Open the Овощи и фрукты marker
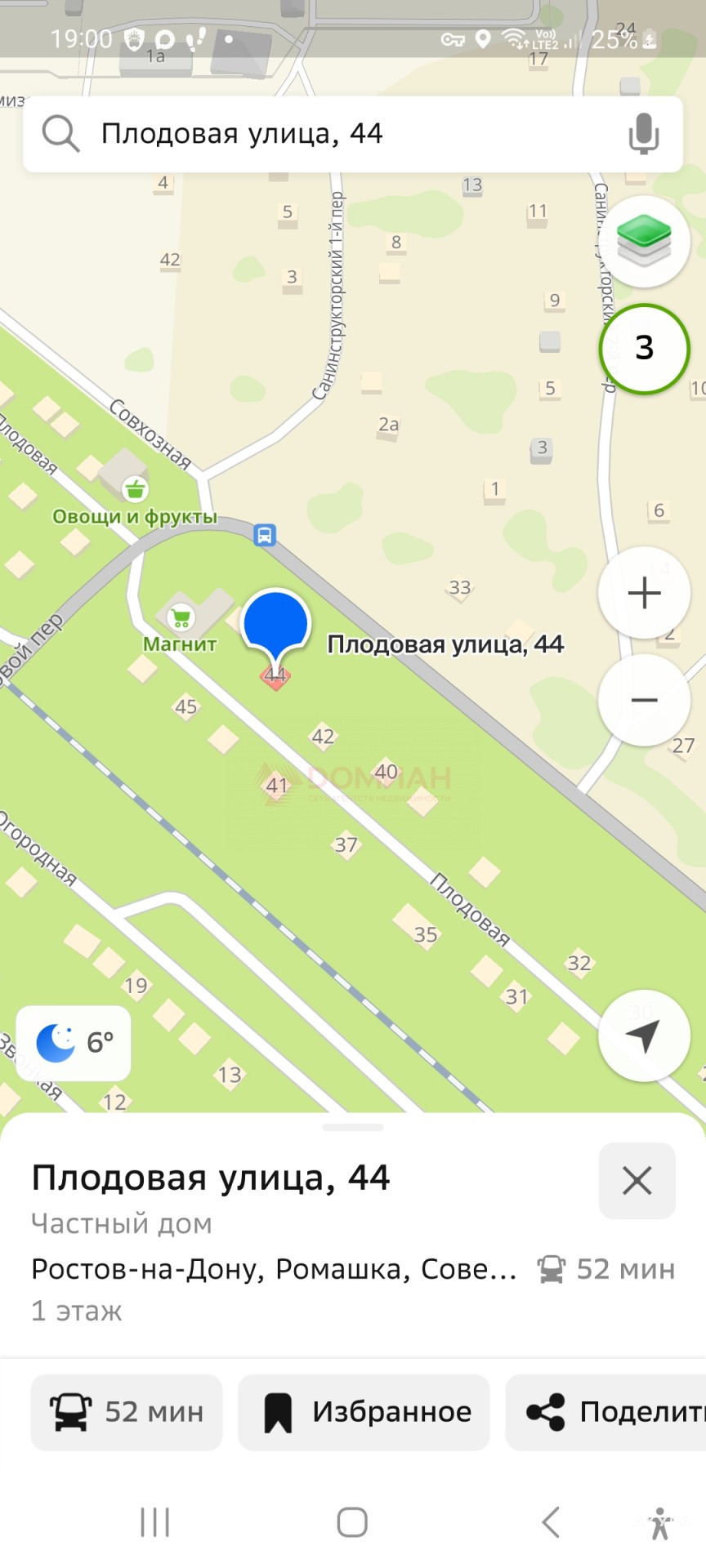The image size is (706, 1568). (135, 490)
